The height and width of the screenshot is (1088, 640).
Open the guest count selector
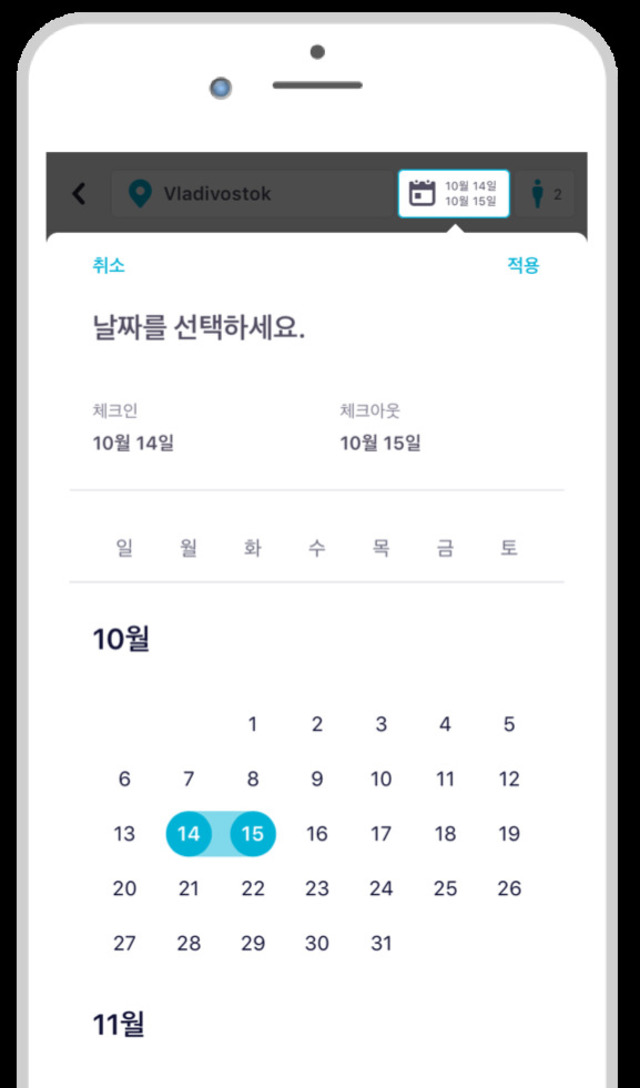tap(546, 194)
